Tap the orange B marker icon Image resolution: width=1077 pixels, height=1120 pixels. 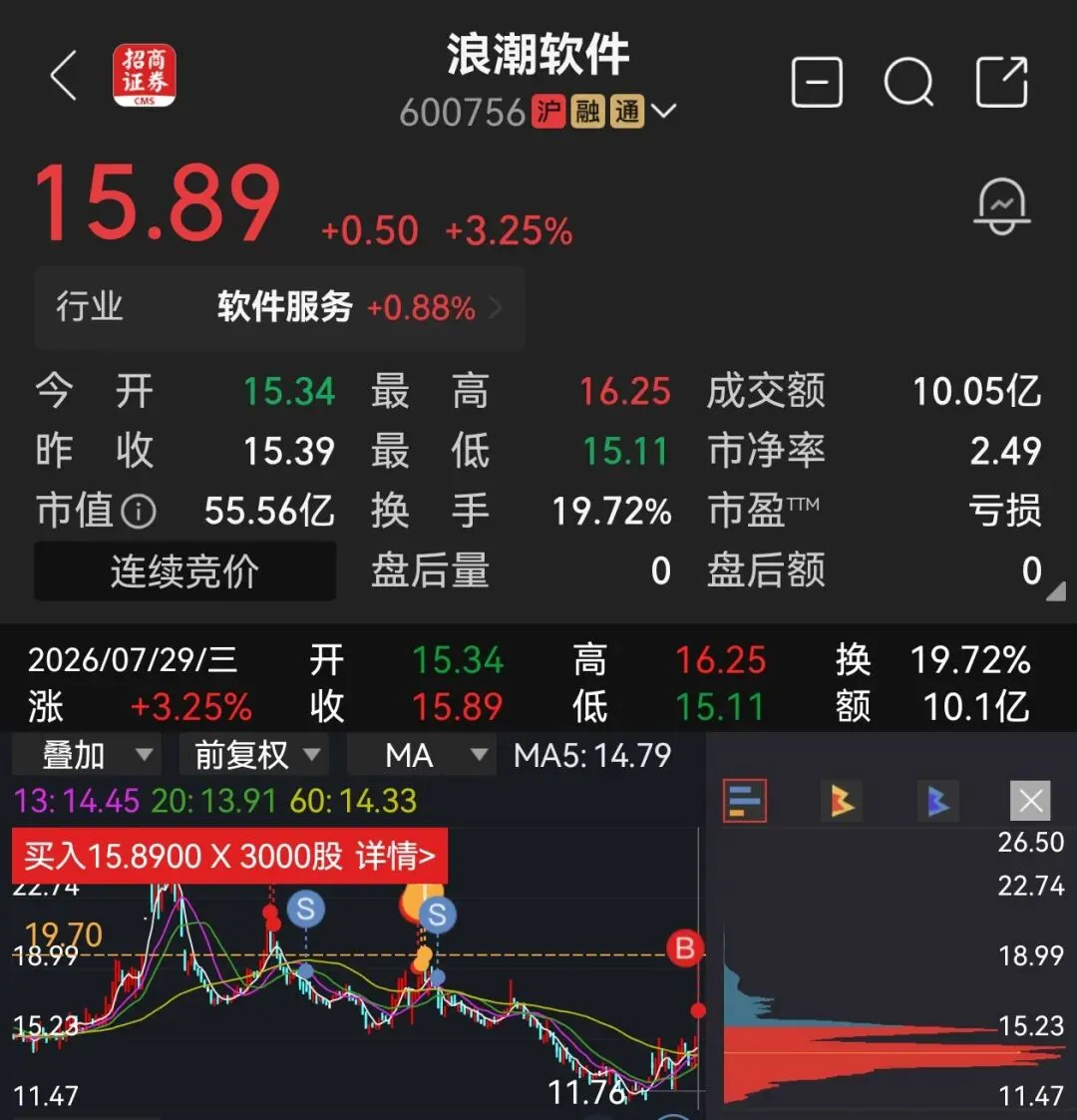tap(842, 801)
